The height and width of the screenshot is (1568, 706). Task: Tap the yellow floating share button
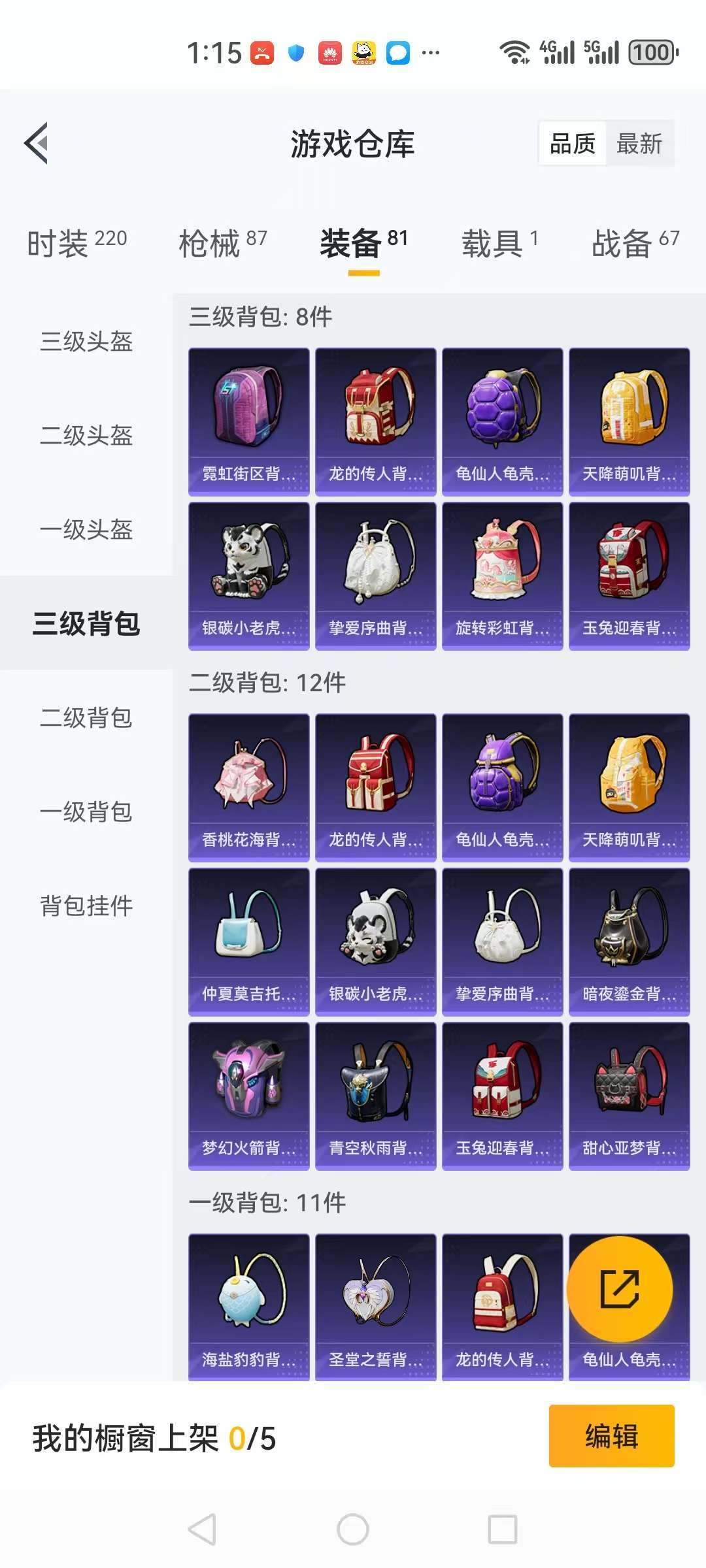(x=619, y=1289)
